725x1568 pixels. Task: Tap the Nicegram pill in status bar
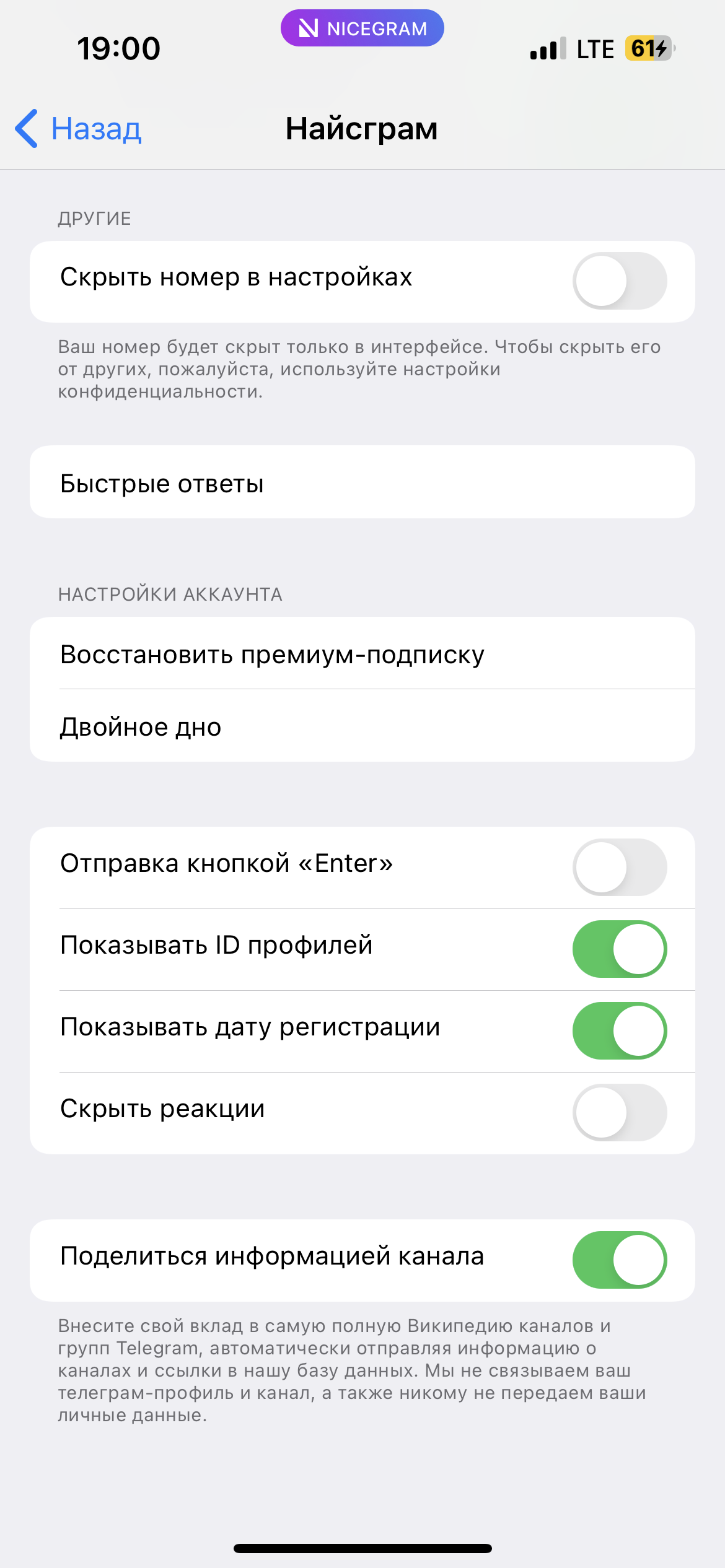pyautogui.click(x=362, y=28)
